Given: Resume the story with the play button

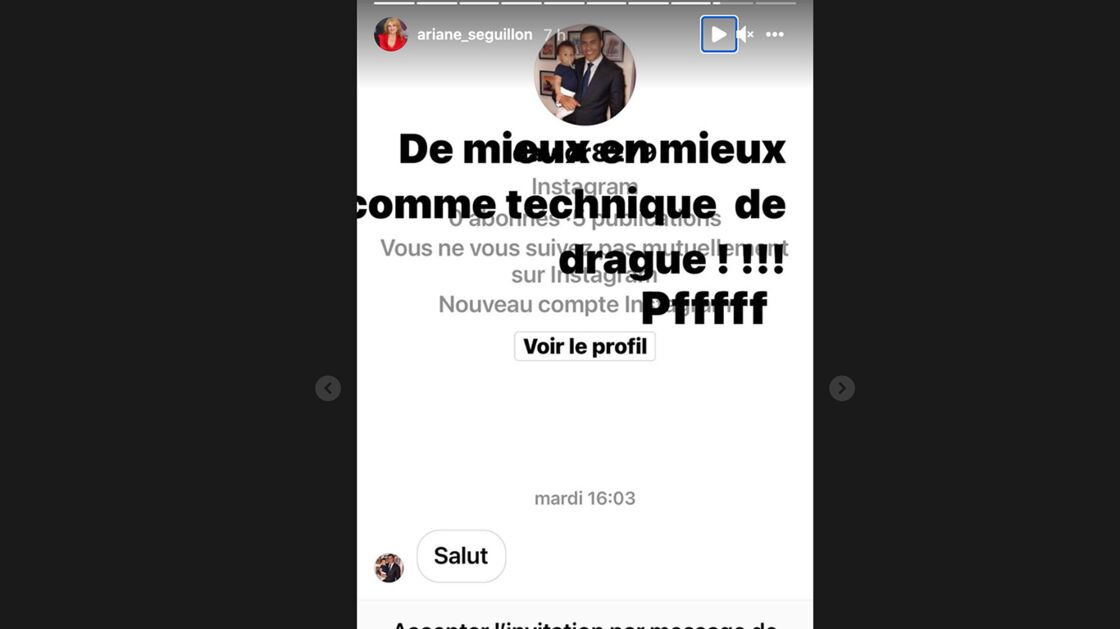Looking at the screenshot, I should (x=718, y=35).
